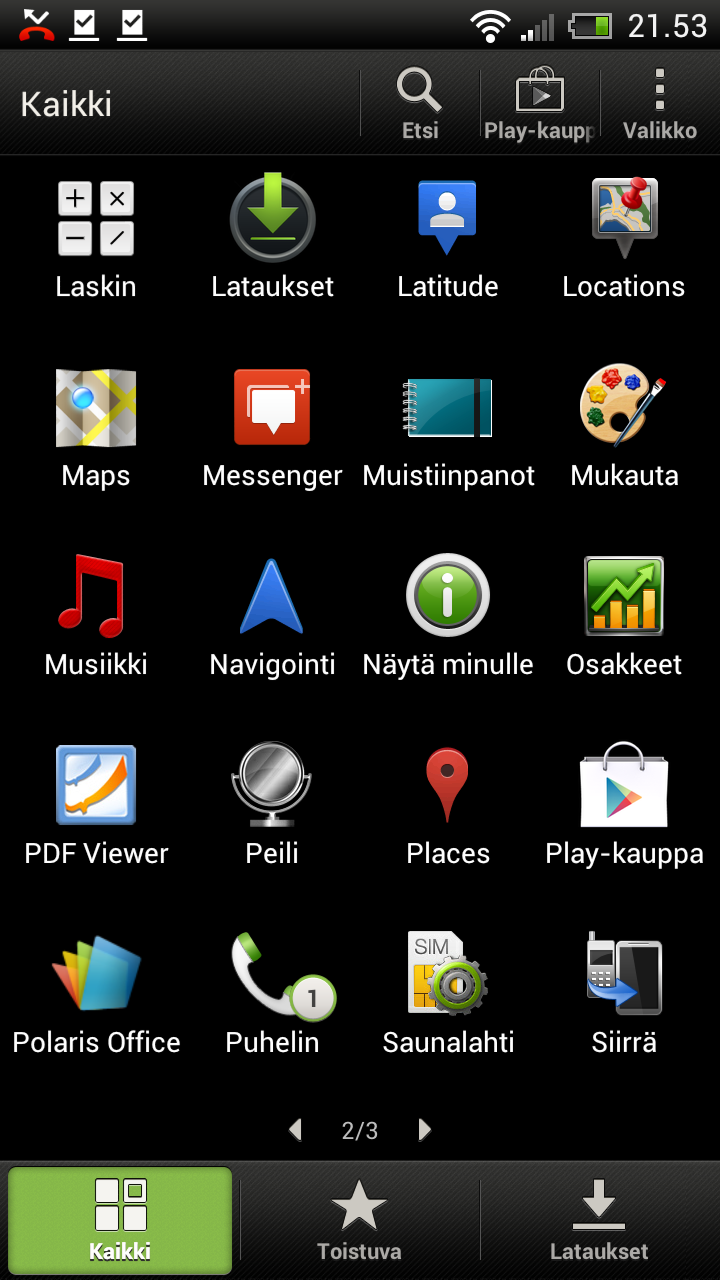Go to the previous app page arrow

[x=295, y=1130]
